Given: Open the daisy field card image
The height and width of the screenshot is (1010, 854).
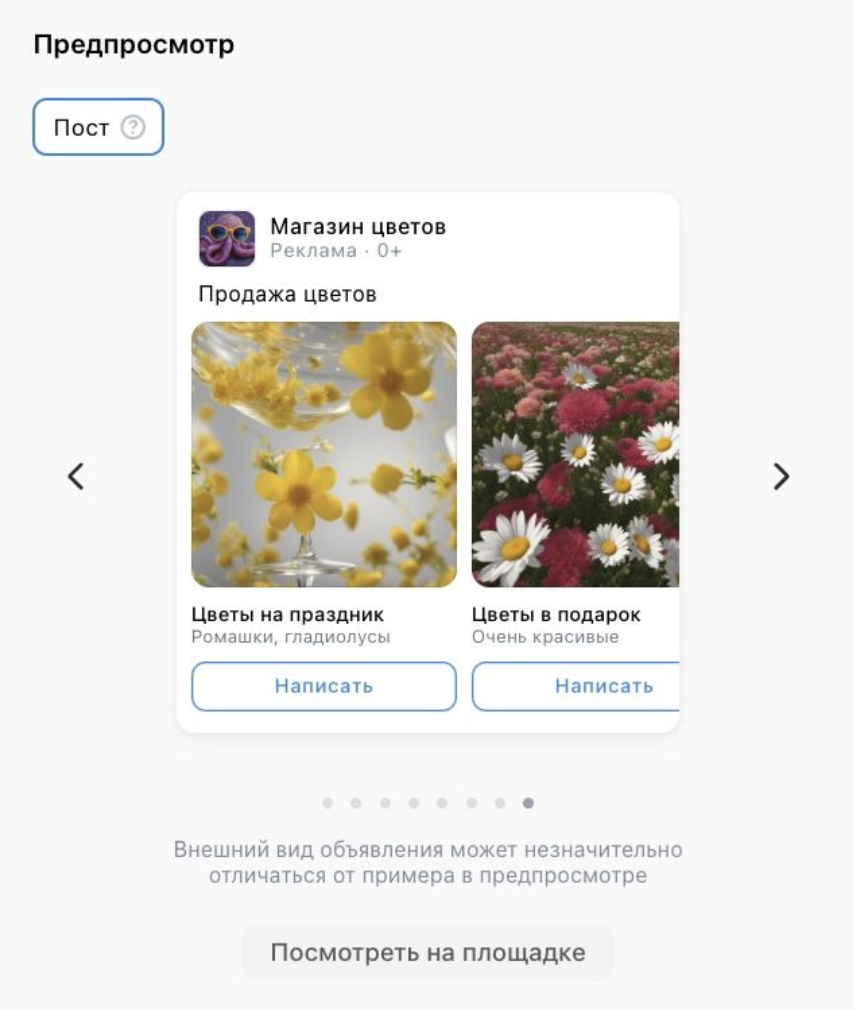Looking at the screenshot, I should pyautogui.click(x=575, y=454).
